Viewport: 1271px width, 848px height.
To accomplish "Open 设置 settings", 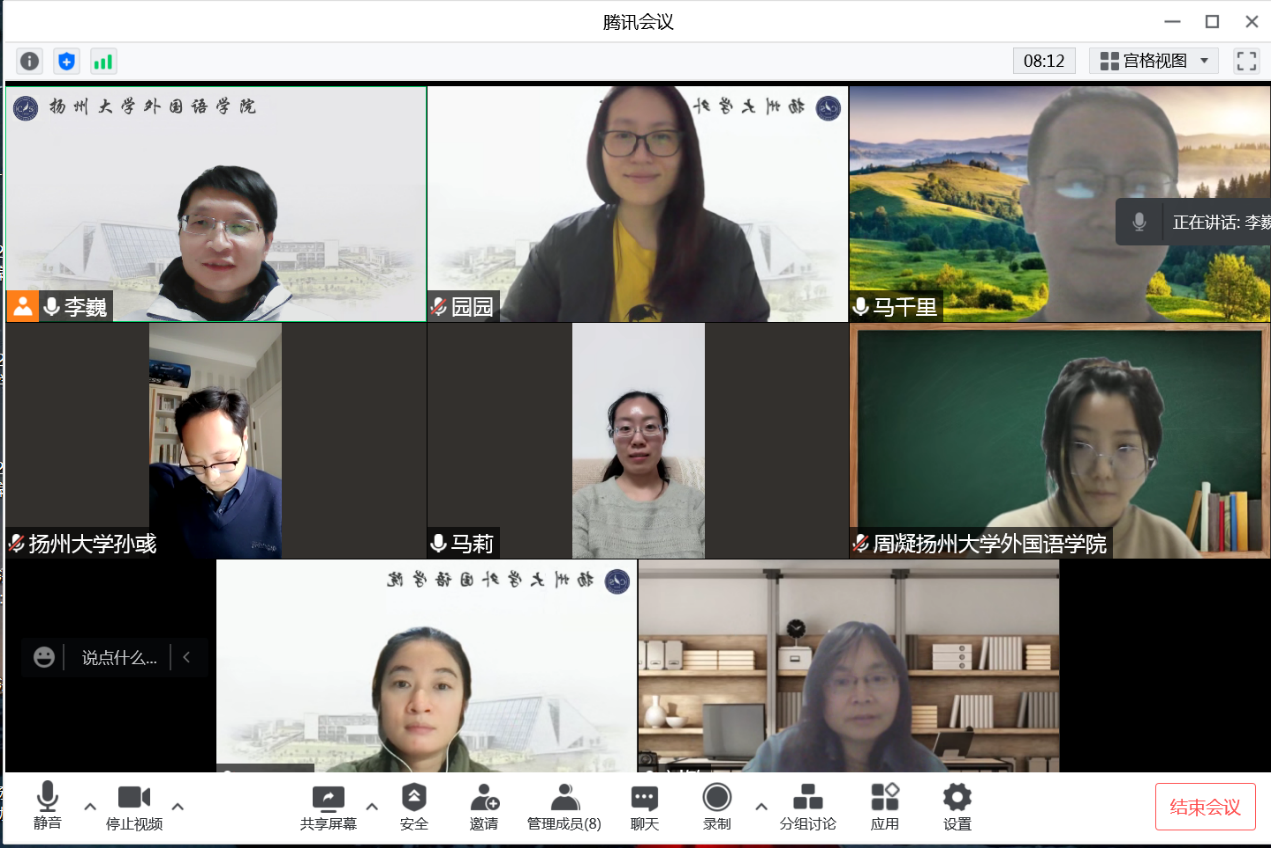I will tap(957, 805).
